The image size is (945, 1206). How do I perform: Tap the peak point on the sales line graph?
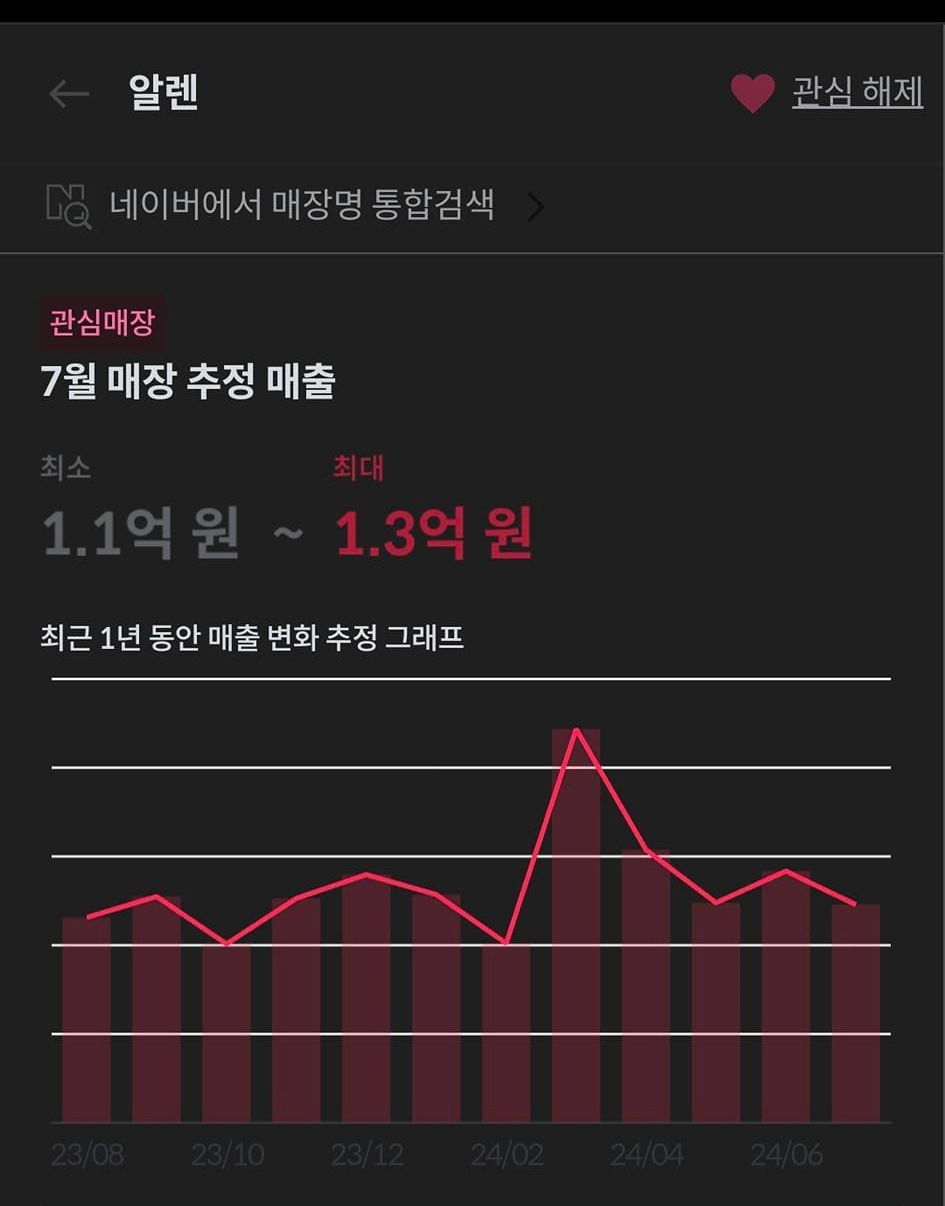pyautogui.click(x=578, y=732)
